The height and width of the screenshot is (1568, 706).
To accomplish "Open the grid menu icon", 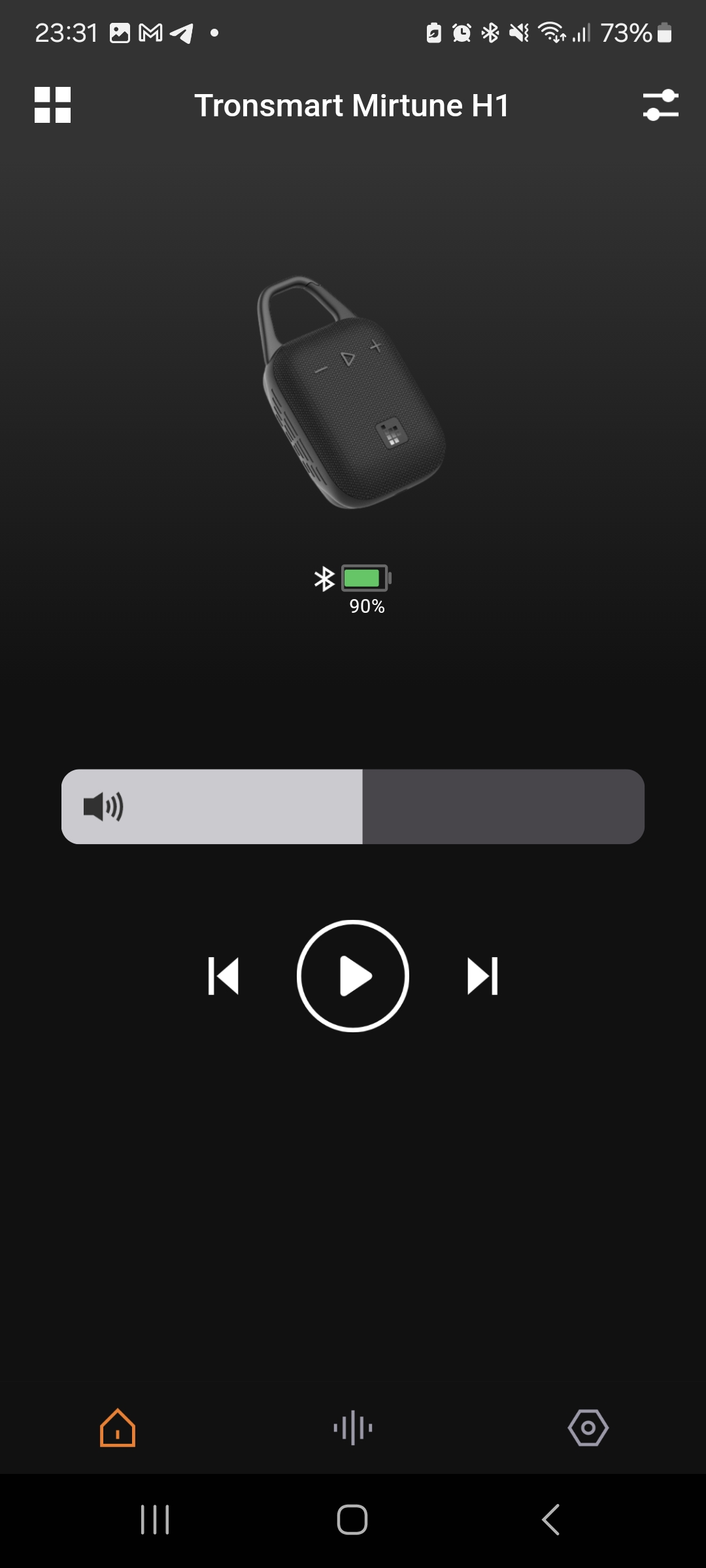I will 52,105.
